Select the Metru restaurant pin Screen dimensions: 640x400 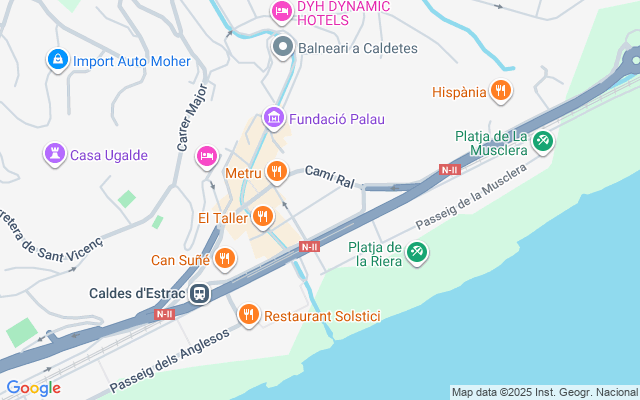click(x=277, y=173)
